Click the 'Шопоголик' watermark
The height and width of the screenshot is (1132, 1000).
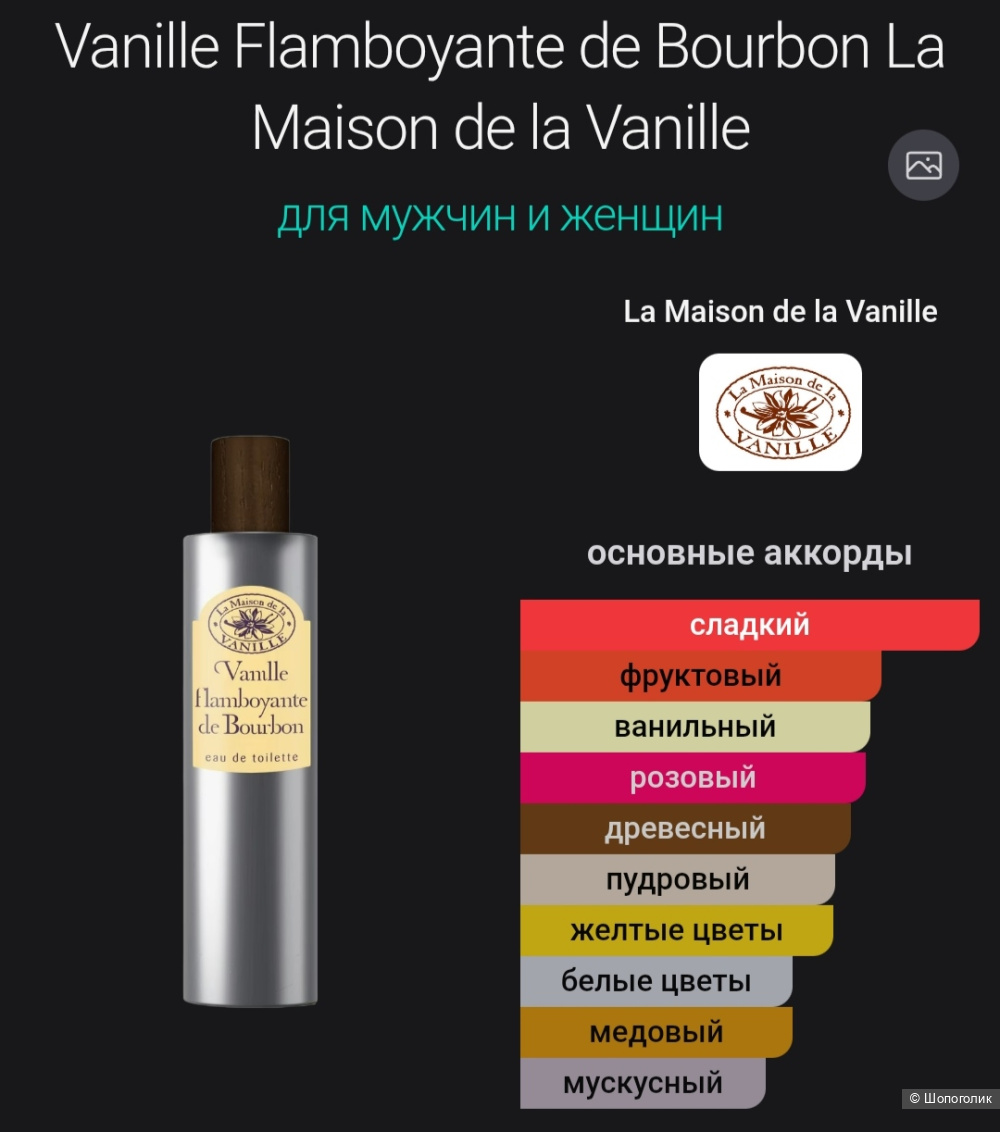[x=950, y=1098]
